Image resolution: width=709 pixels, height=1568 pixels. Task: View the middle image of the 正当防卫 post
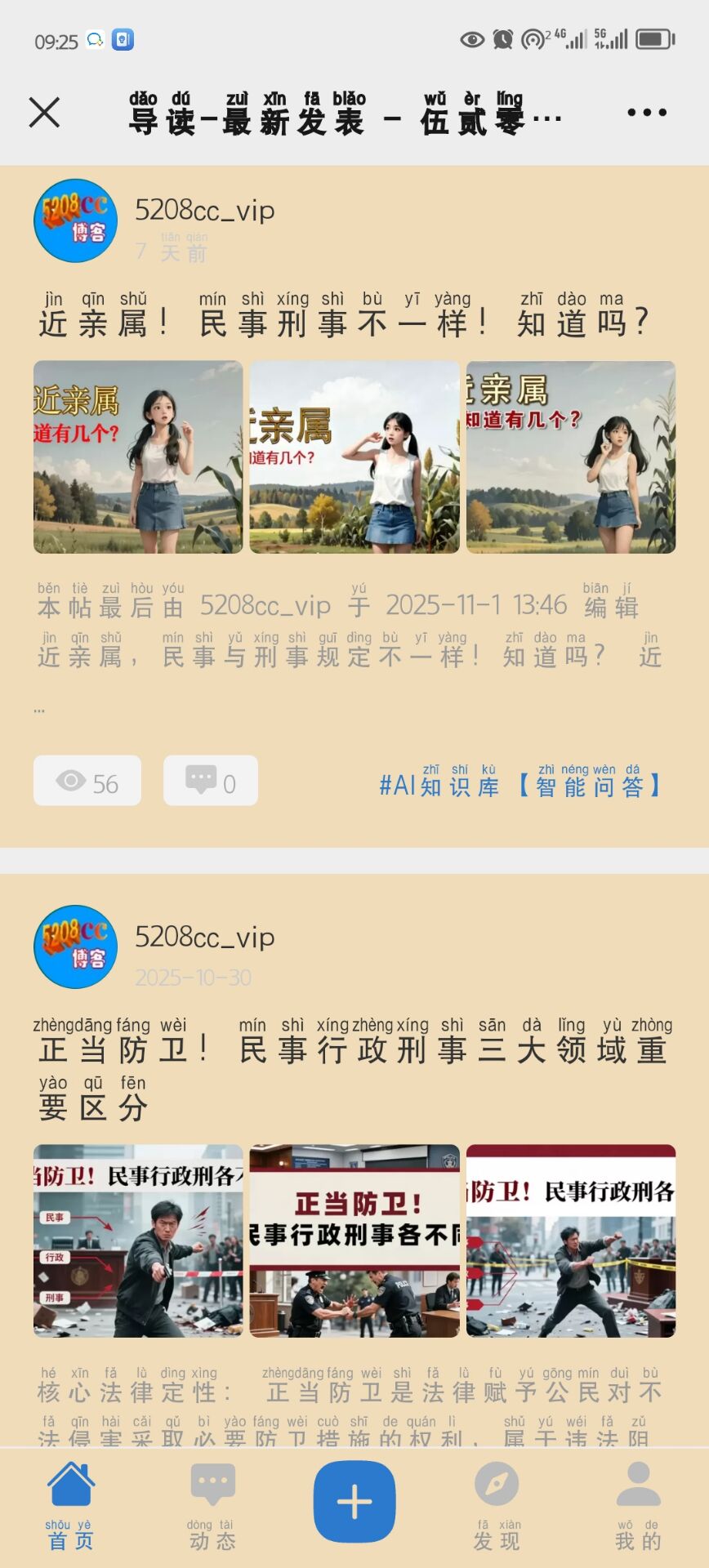coord(354,1241)
